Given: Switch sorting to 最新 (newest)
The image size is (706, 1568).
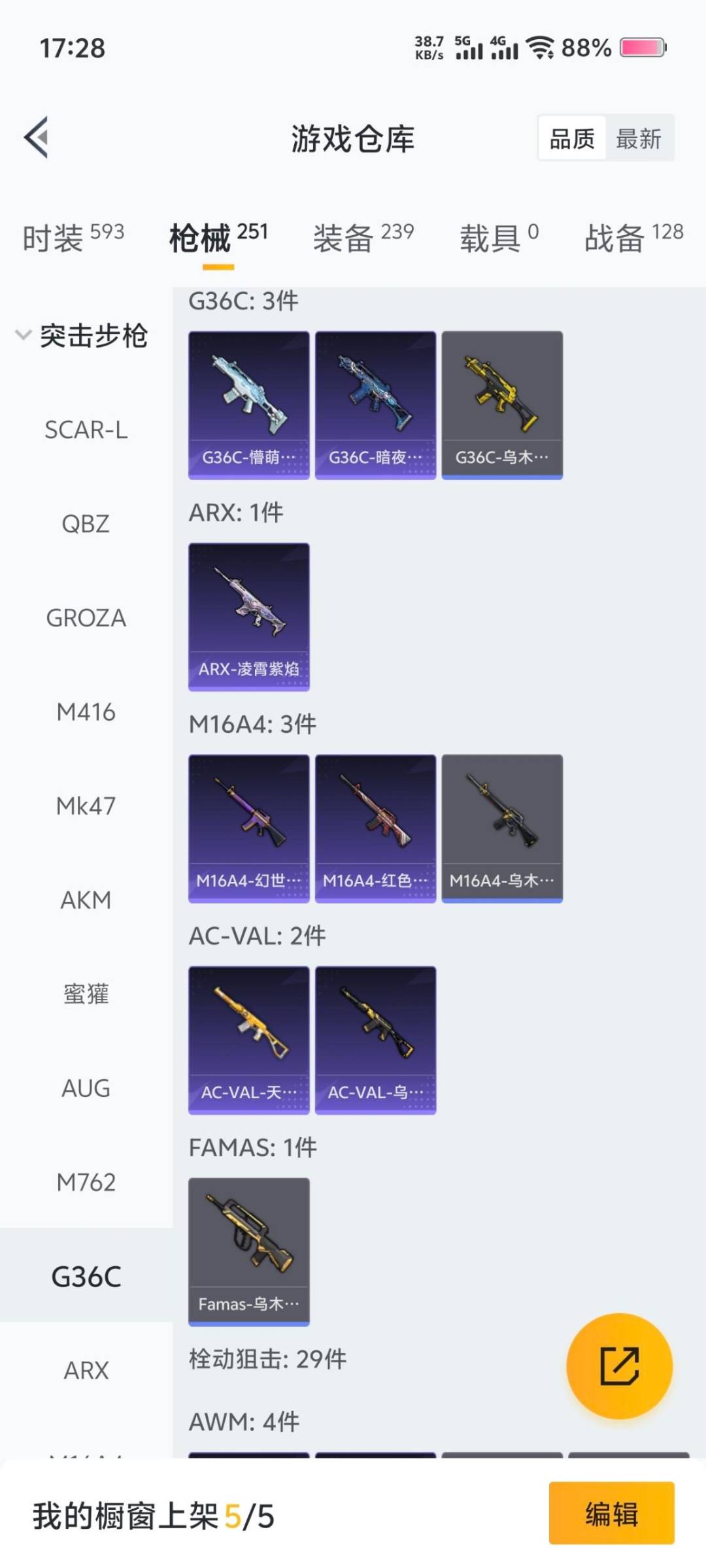Looking at the screenshot, I should (x=641, y=139).
